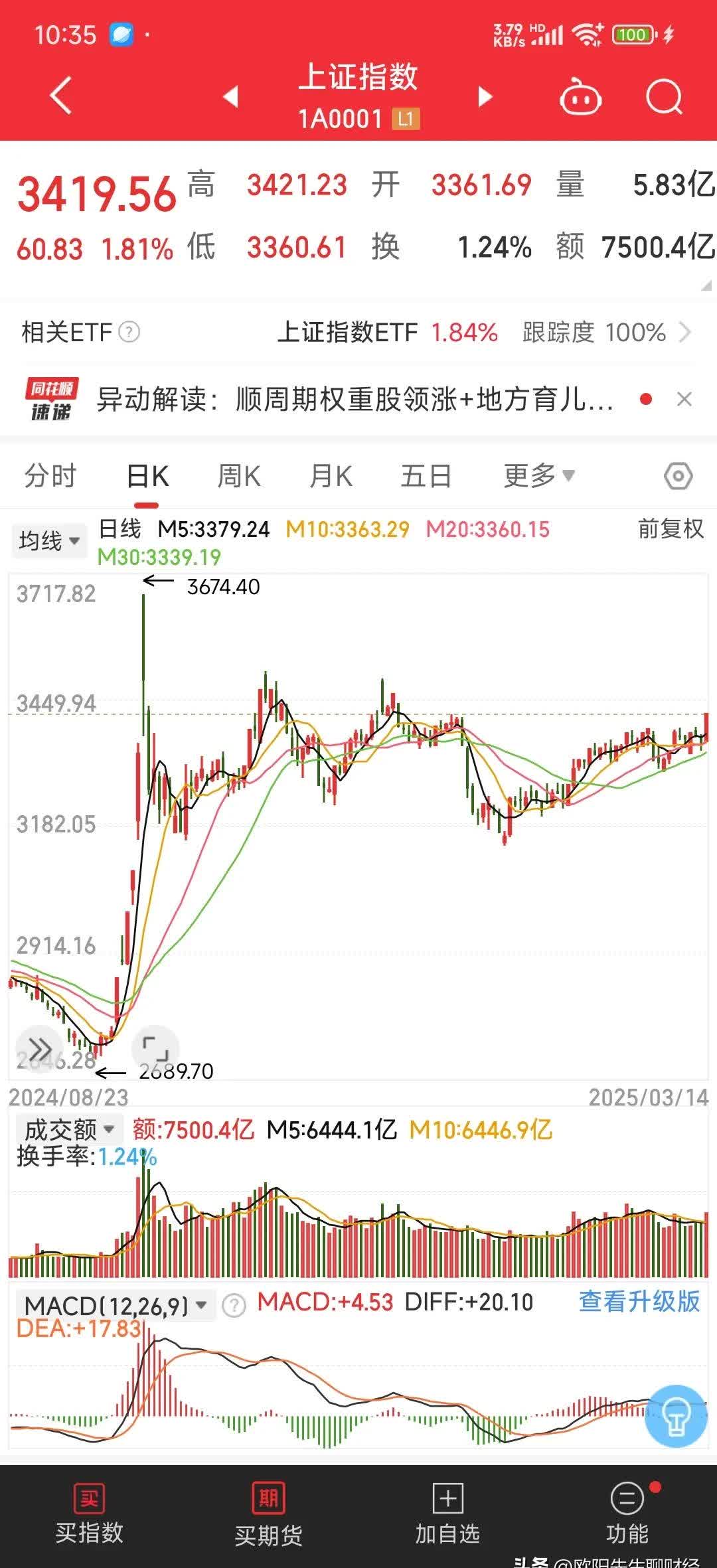Read the 异动解读 news banner
Screen dimensions: 717x1568
[355, 399]
